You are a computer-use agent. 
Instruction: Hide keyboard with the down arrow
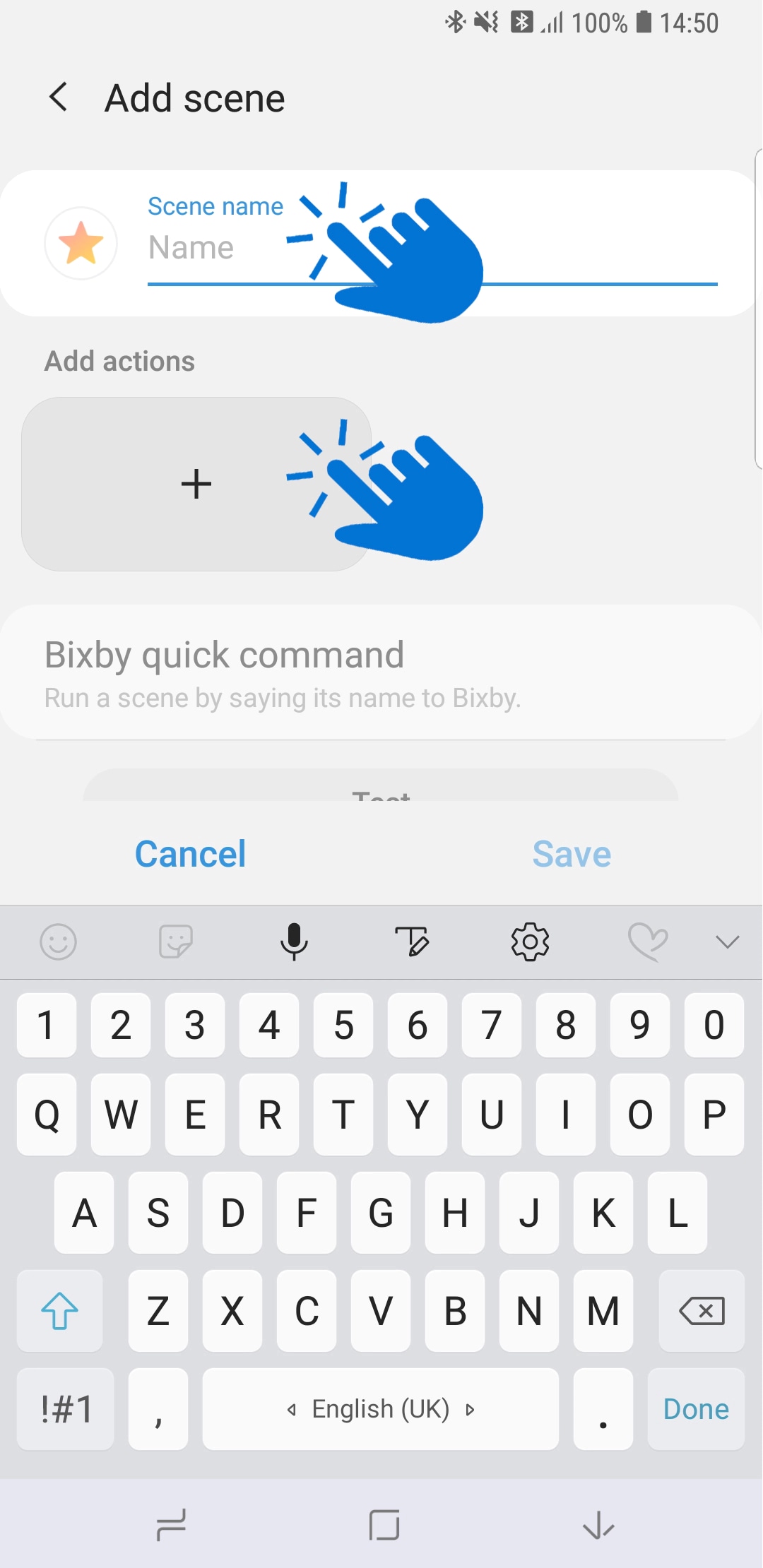[598, 1526]
